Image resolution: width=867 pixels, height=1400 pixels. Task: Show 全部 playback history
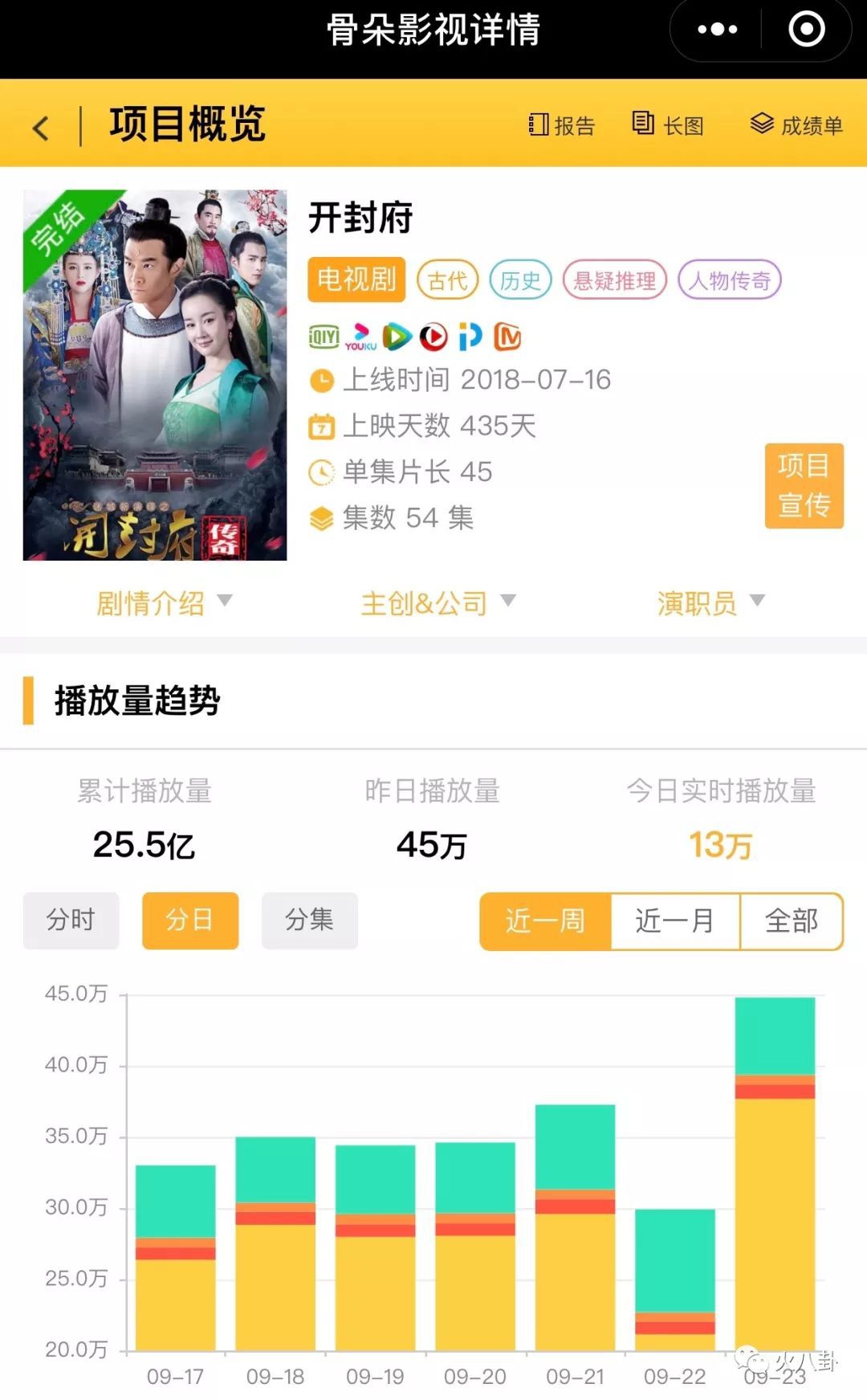click(791, 921)
